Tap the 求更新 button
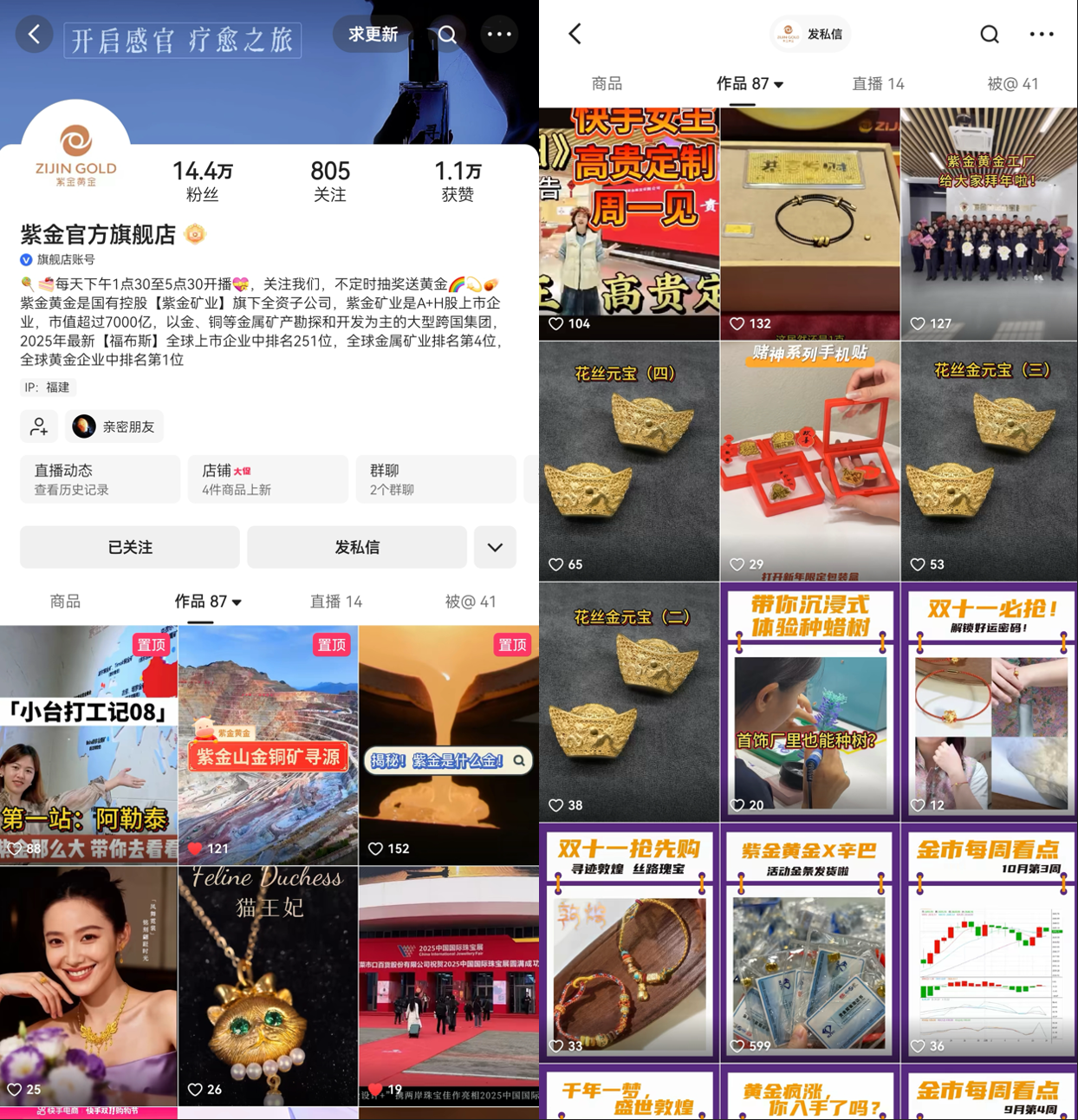 373,35
